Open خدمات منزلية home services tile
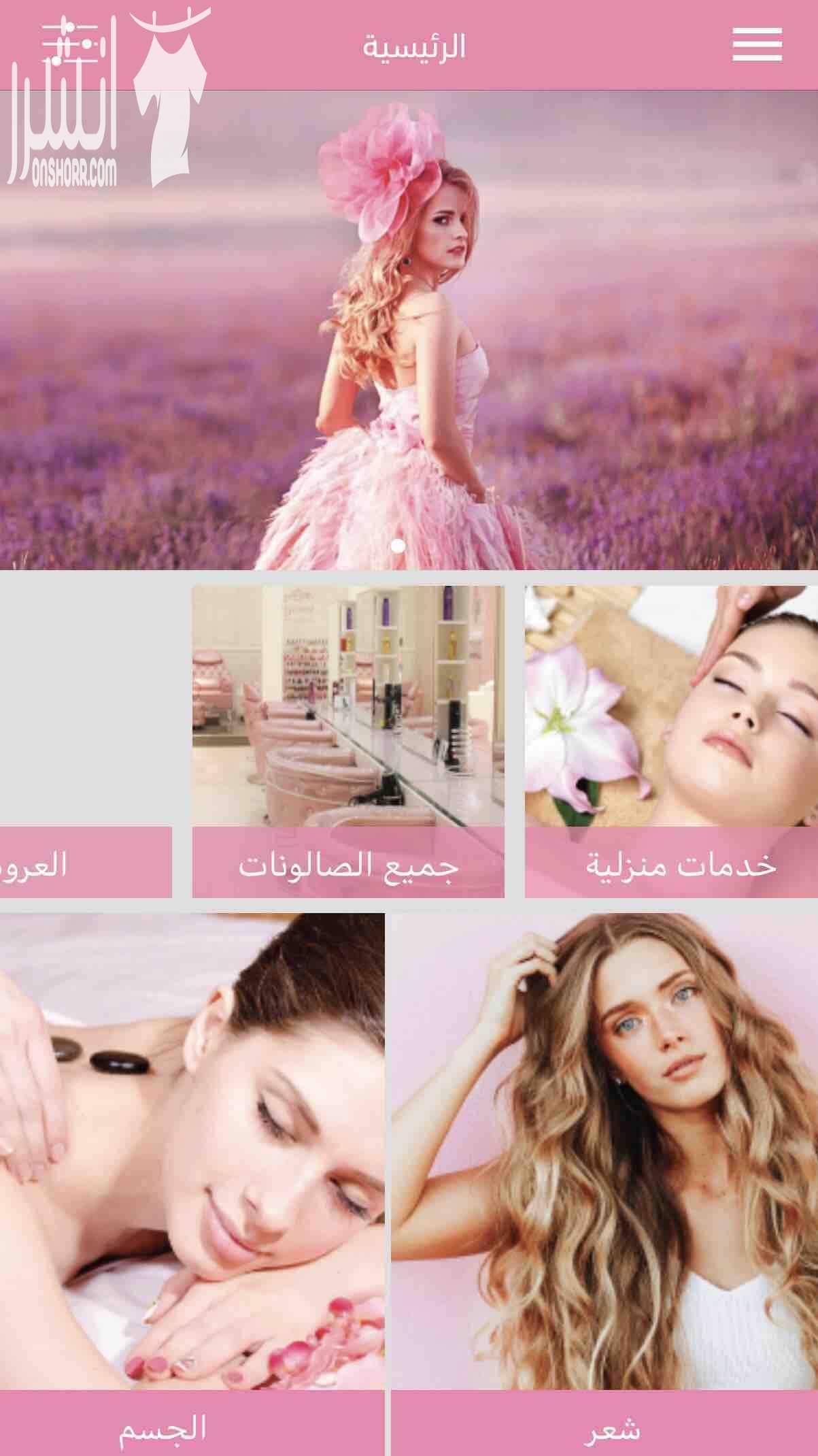Viewport: 818px width, 1456px height. (671, 742)
